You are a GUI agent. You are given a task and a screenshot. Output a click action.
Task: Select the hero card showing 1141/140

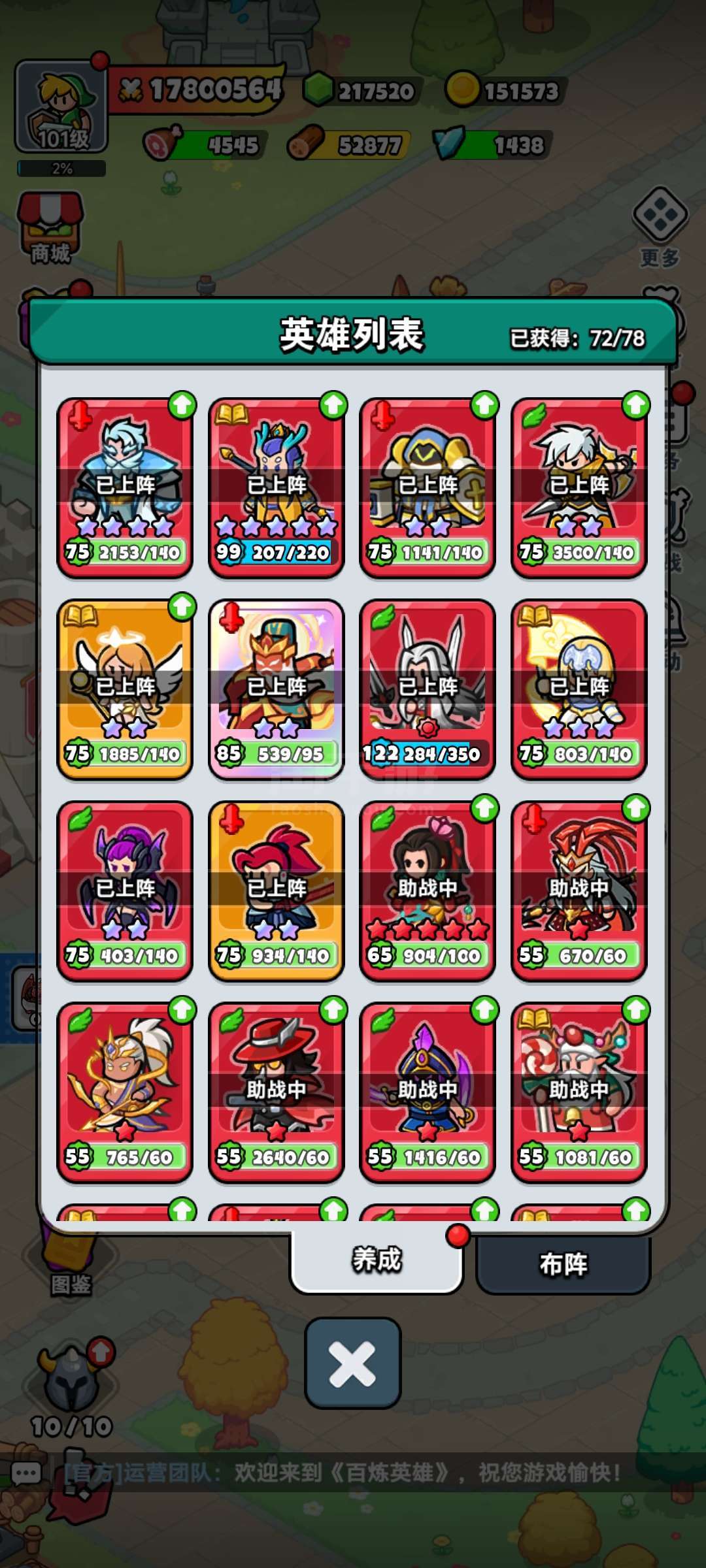tap(428, 487)
